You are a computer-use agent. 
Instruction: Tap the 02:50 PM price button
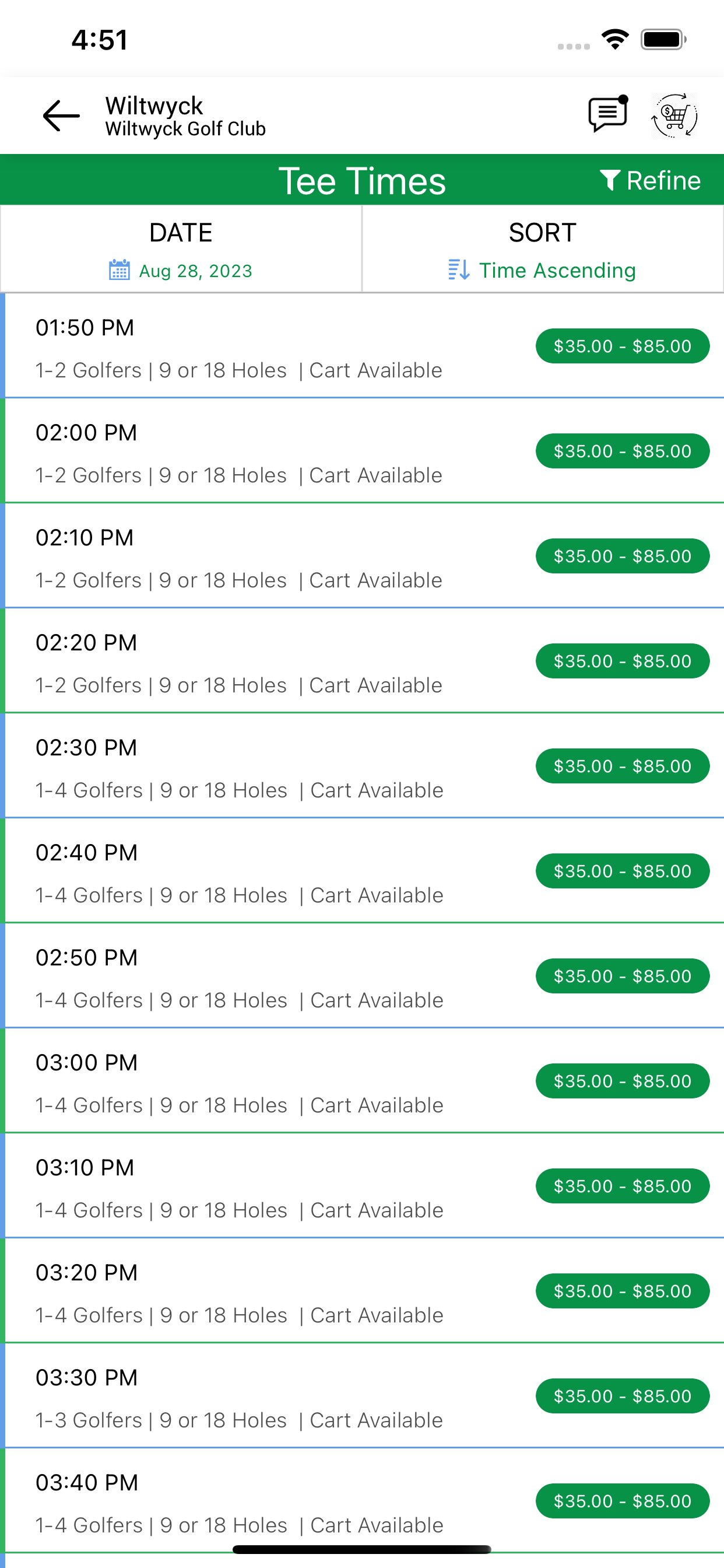(x=623, y=976)
